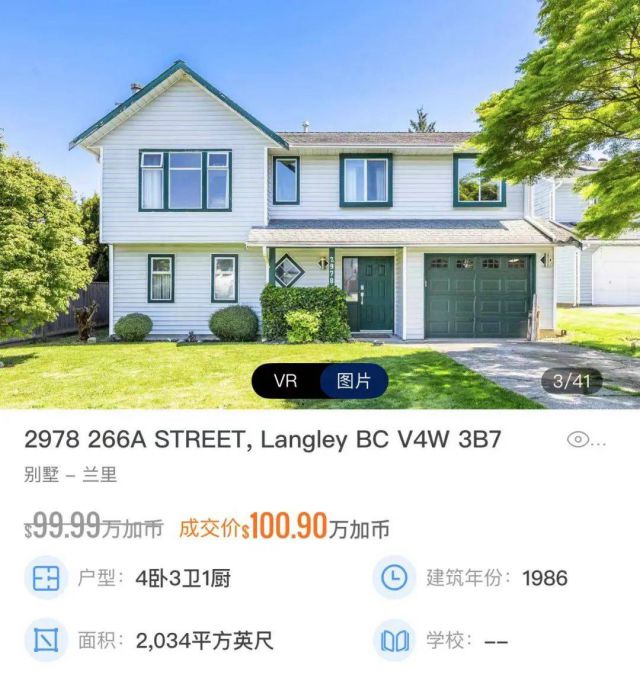Switch to the VR view
This screenshot has width=640, height=694.
pos(285,381)
